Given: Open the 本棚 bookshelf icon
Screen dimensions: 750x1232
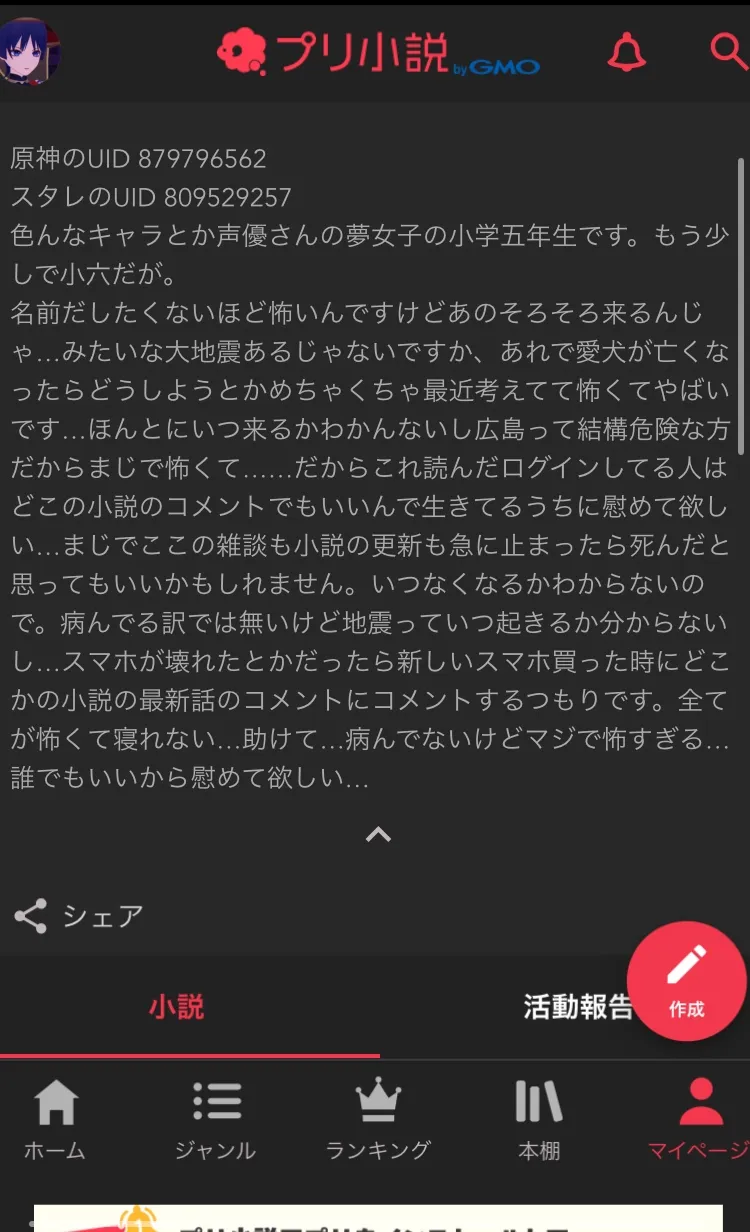Looking at the screenshot, I should (537, 1100).
